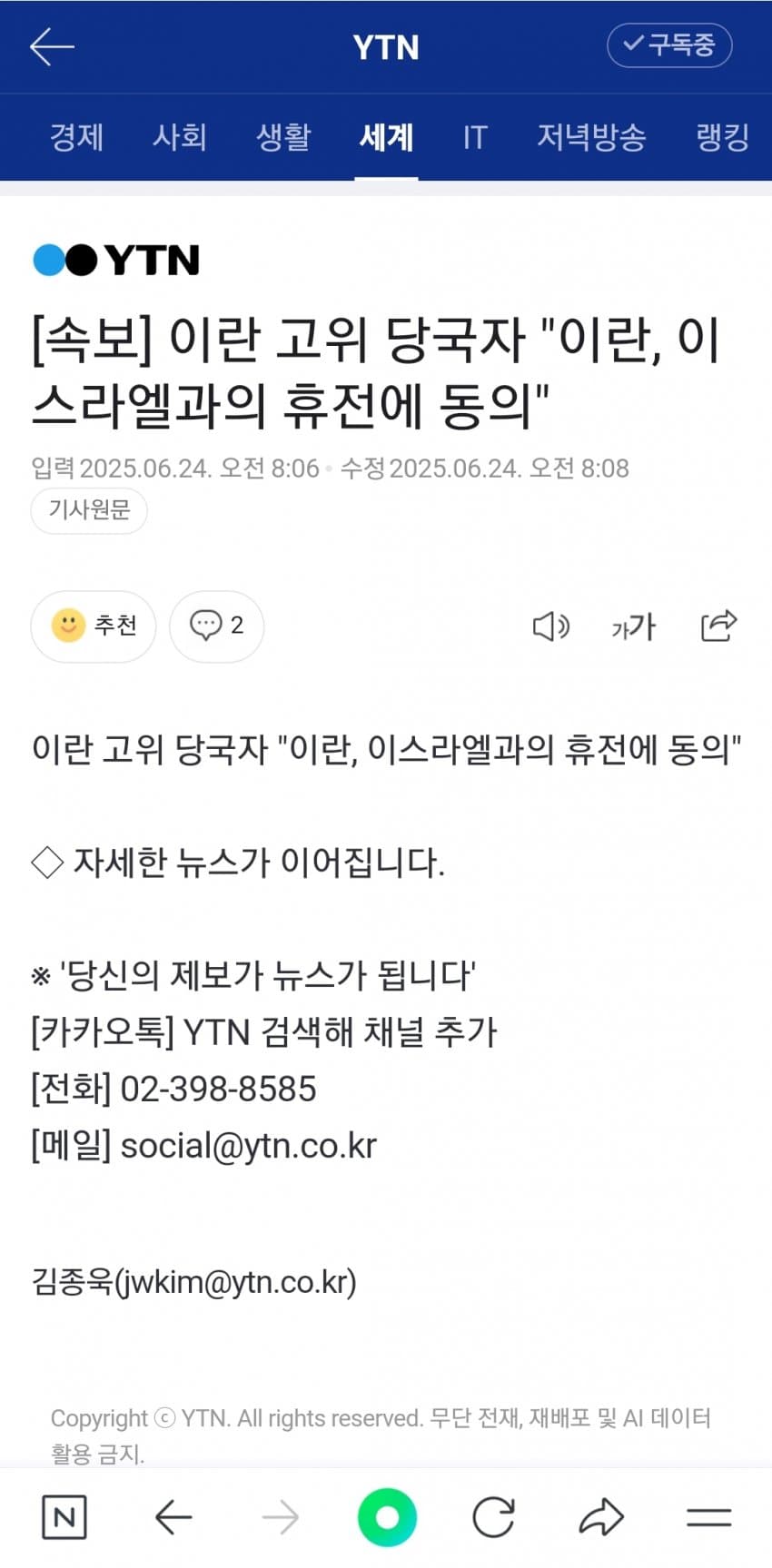772x1568 pixels.
Task: Go back using the header arrow
Action: pyautogui.click(x=52, y=46)
